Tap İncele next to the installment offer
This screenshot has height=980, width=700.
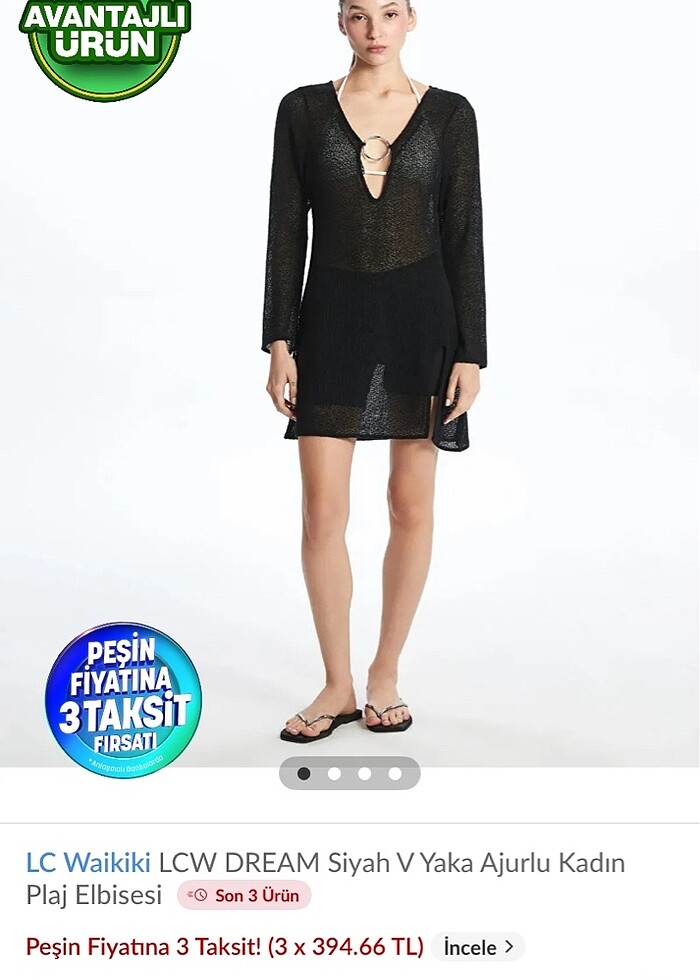tap(478, 946)
